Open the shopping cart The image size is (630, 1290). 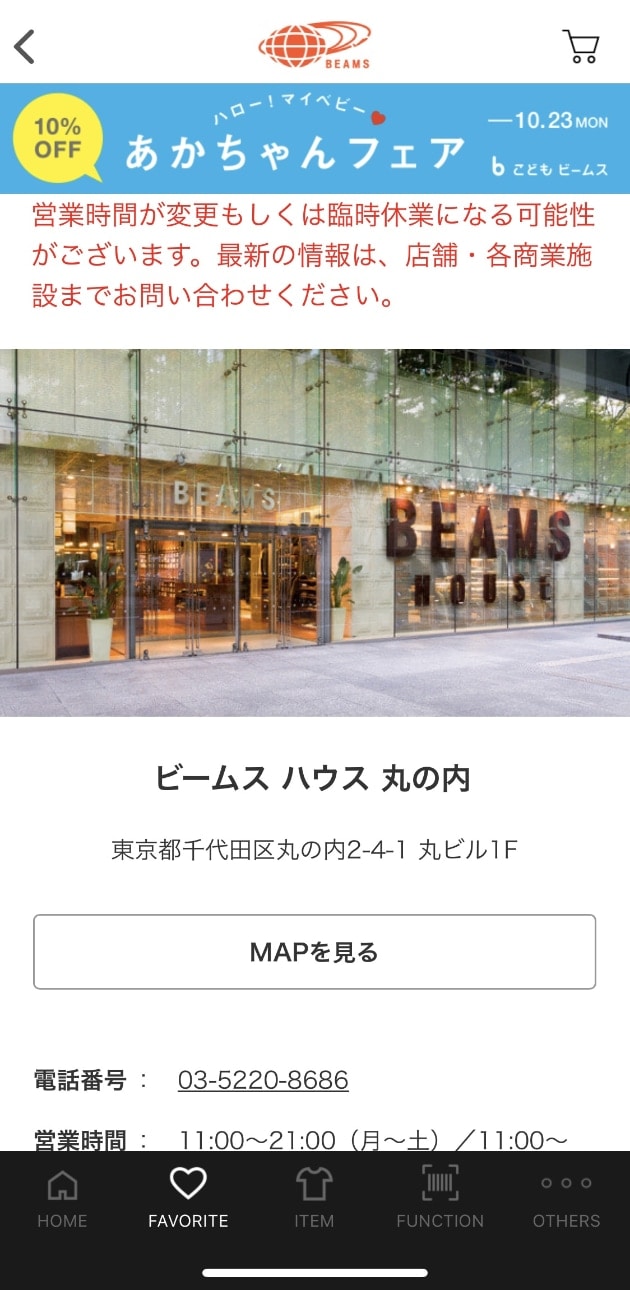(x=581, y=46)
